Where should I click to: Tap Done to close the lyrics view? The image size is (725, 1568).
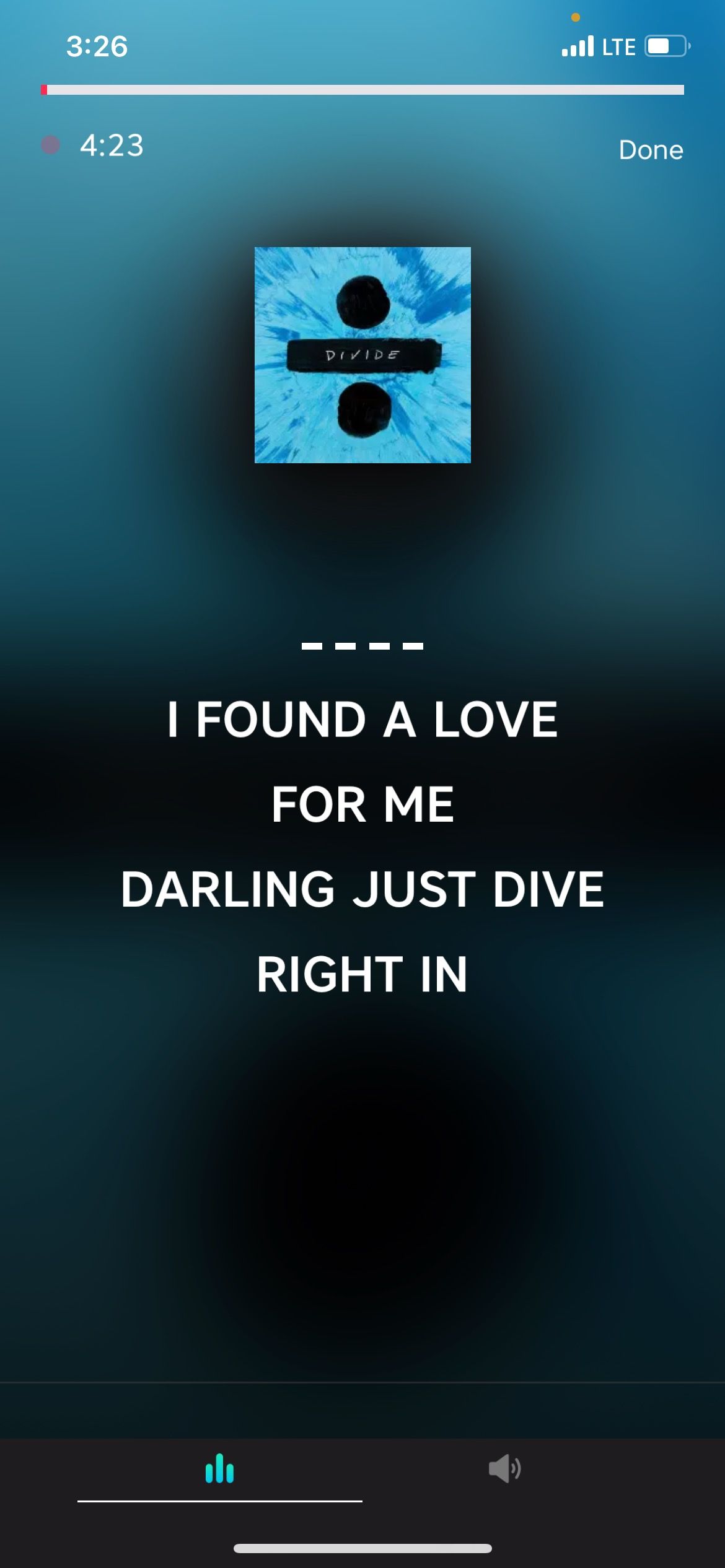651,149
